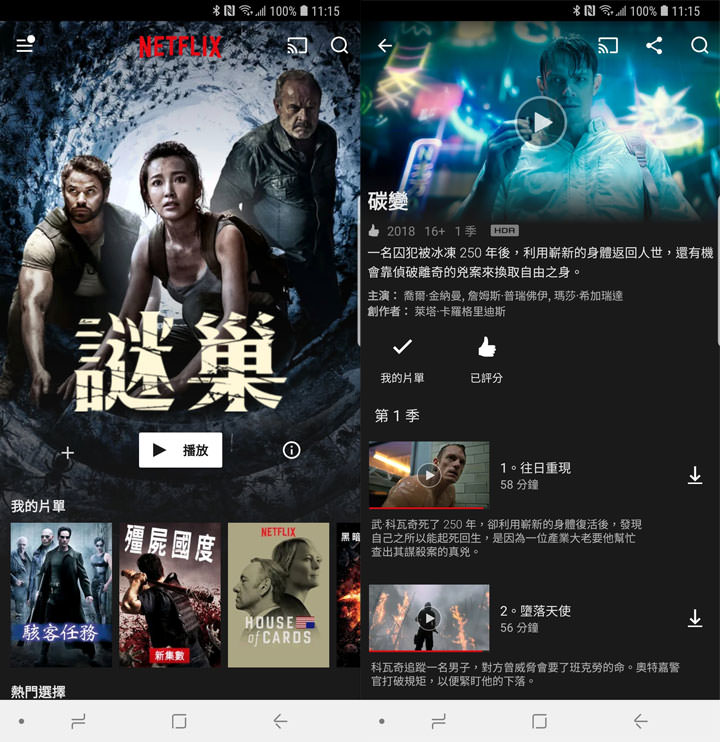Image resolution: width=720 pixels, height=742 pixels.
Task: Download episode 2 墮落天使
Action: (695, 619)
